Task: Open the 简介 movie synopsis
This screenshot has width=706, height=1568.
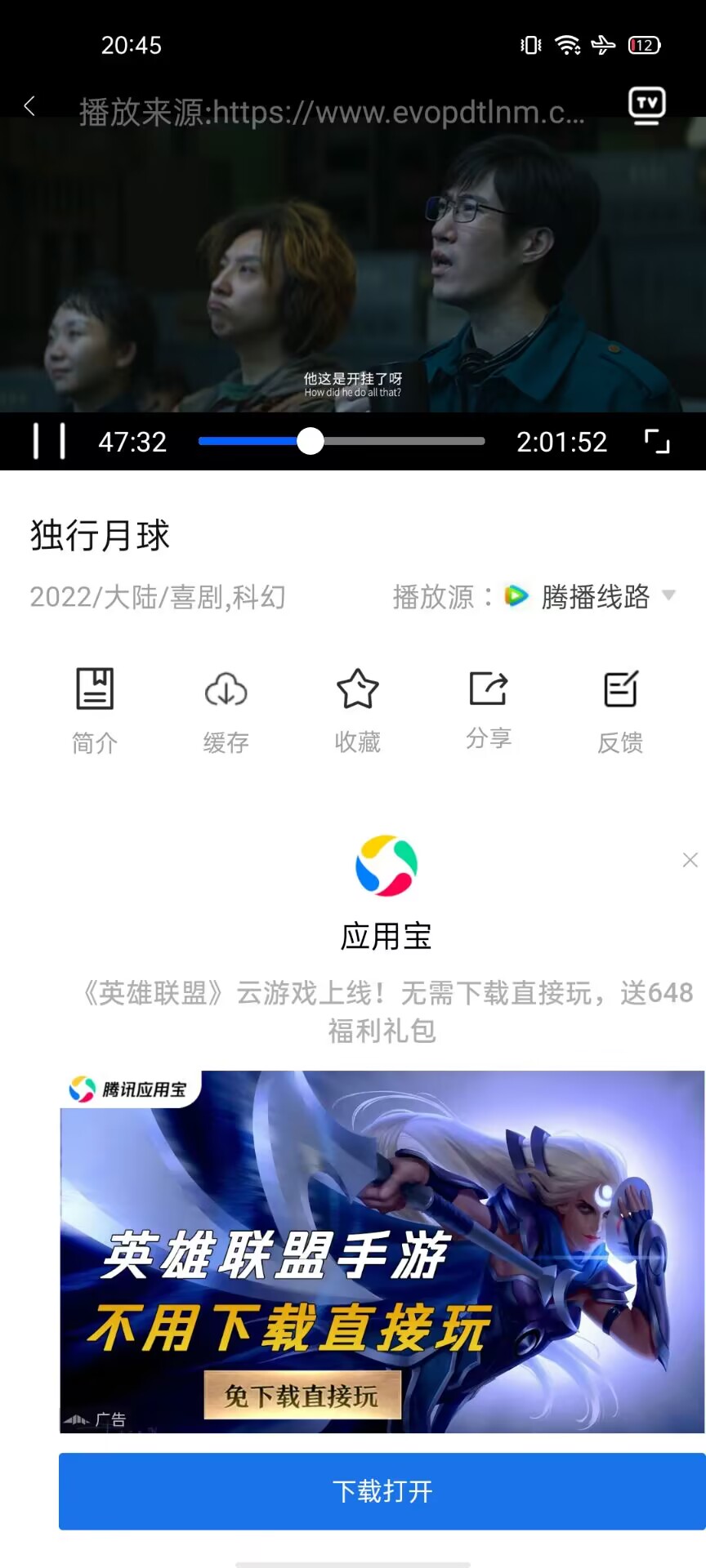Action: pyautogui.click(x=95, y=709)
